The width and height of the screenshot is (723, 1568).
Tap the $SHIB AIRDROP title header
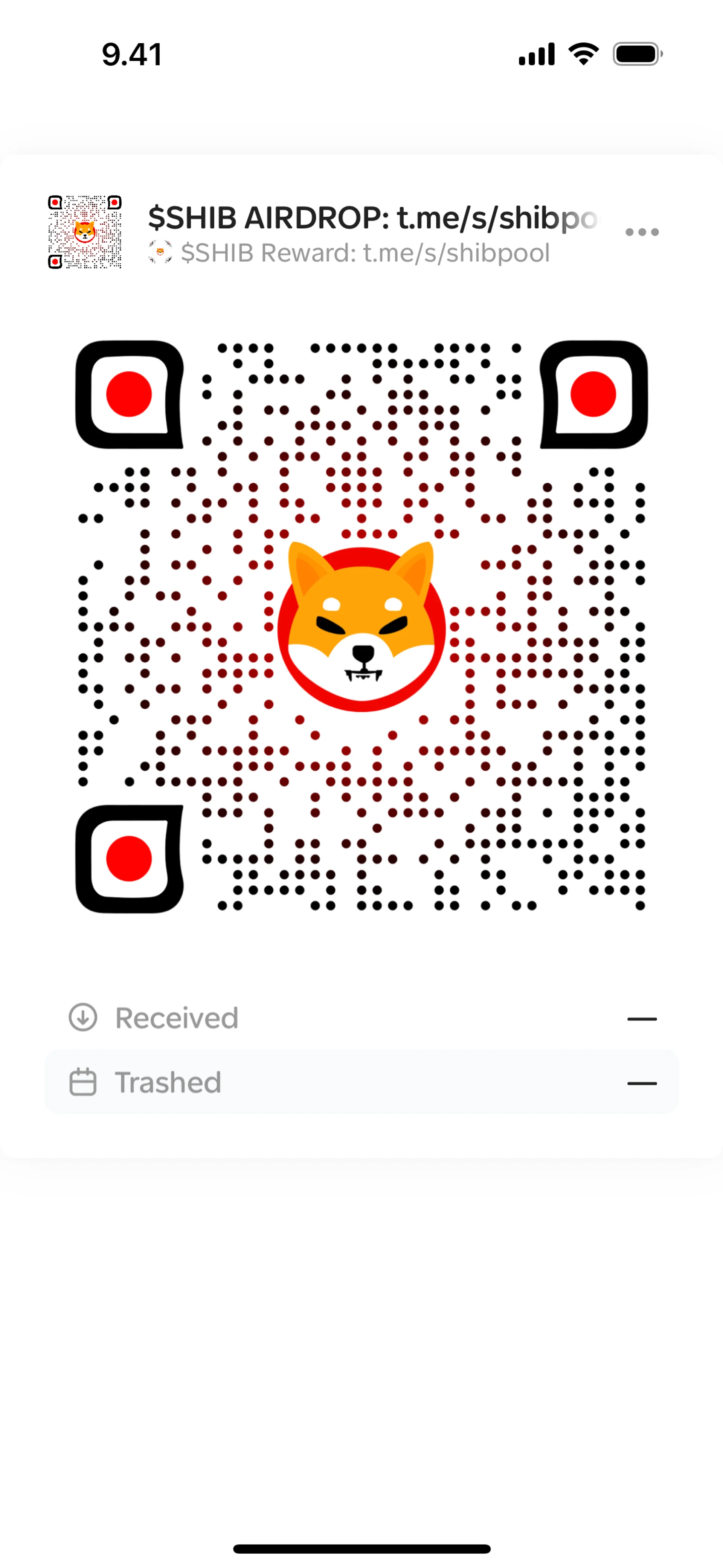pos(374,218)
